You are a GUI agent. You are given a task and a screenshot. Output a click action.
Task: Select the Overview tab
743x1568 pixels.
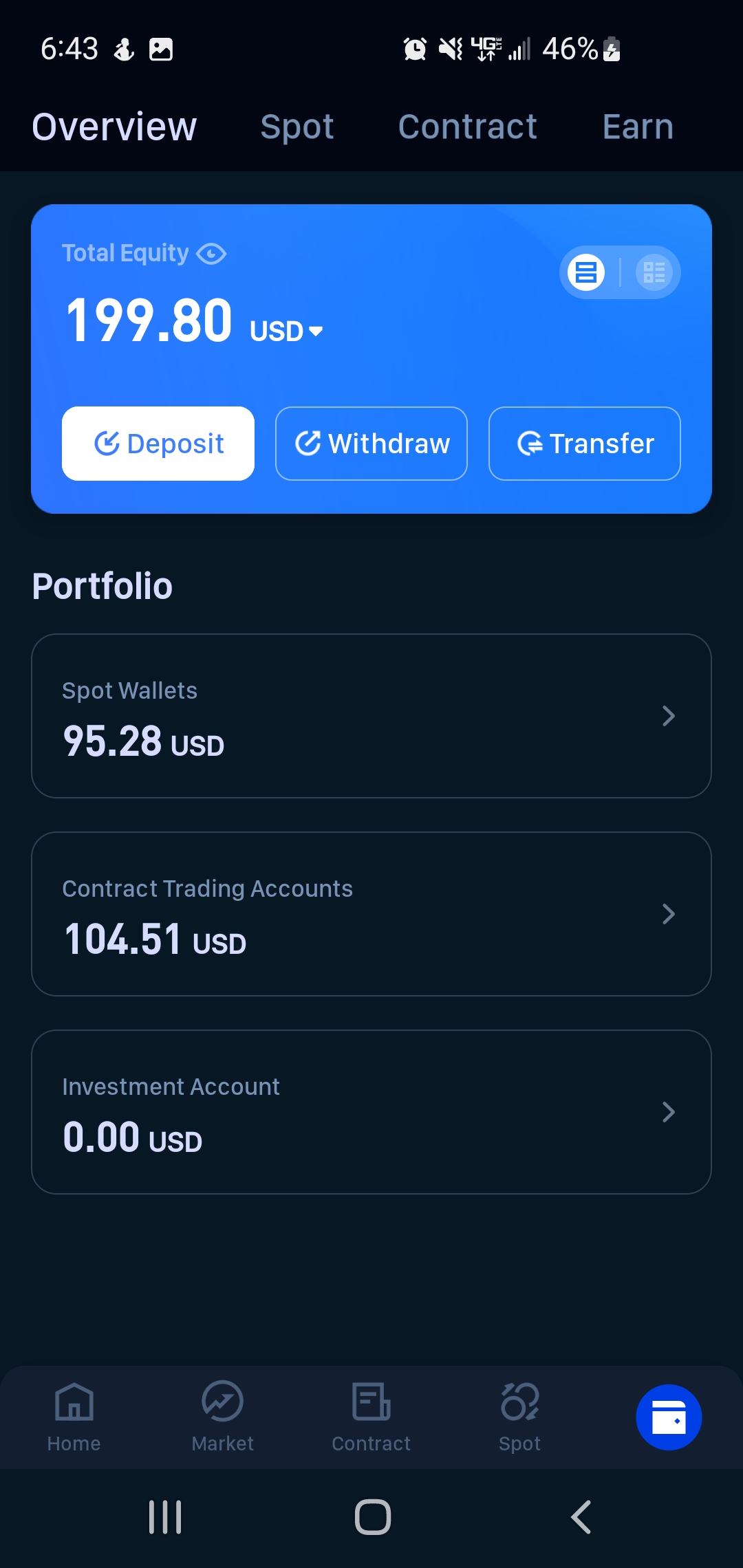(x=114, y=127)
